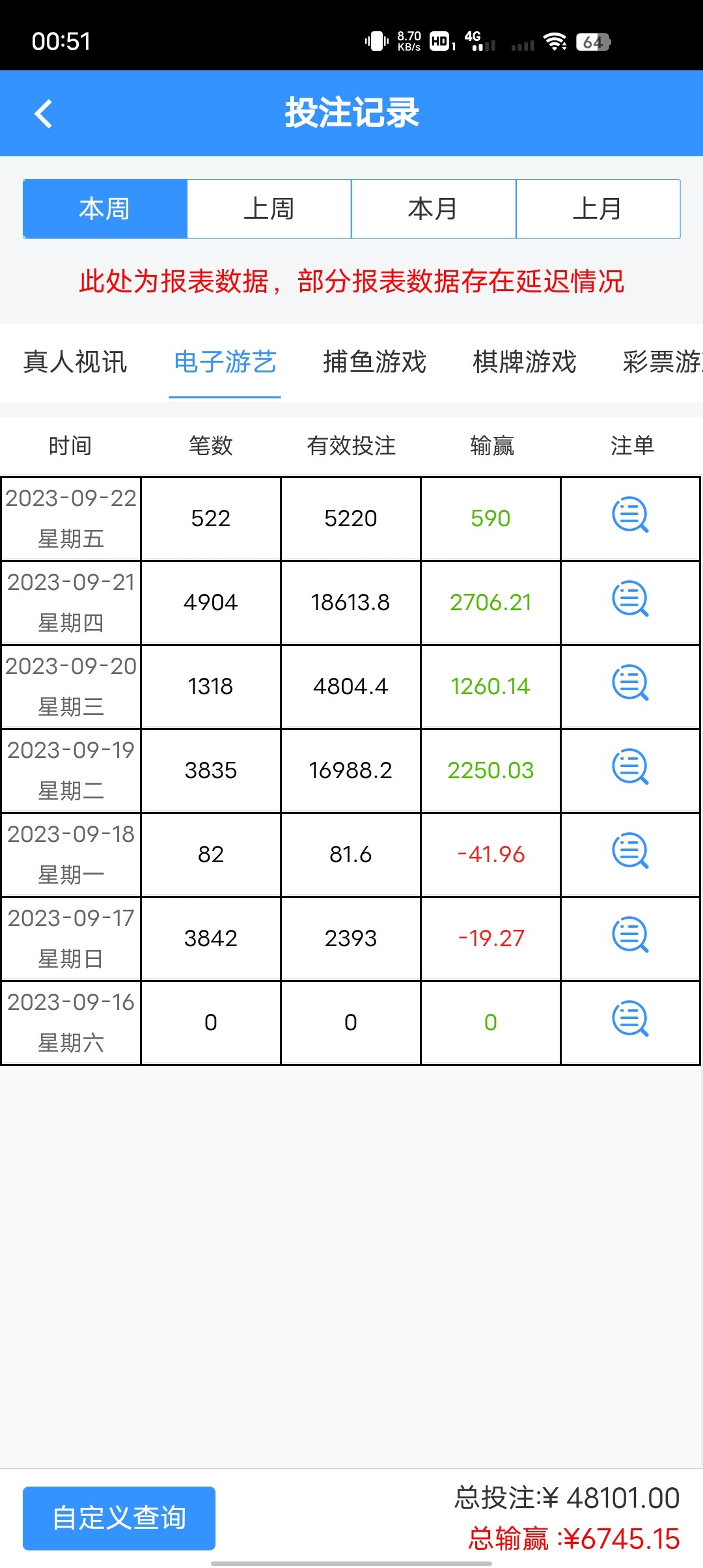The image size is (703, 1568).
Task: View bet slip details for 2023-09-19
Action: [x=630, y=767]
